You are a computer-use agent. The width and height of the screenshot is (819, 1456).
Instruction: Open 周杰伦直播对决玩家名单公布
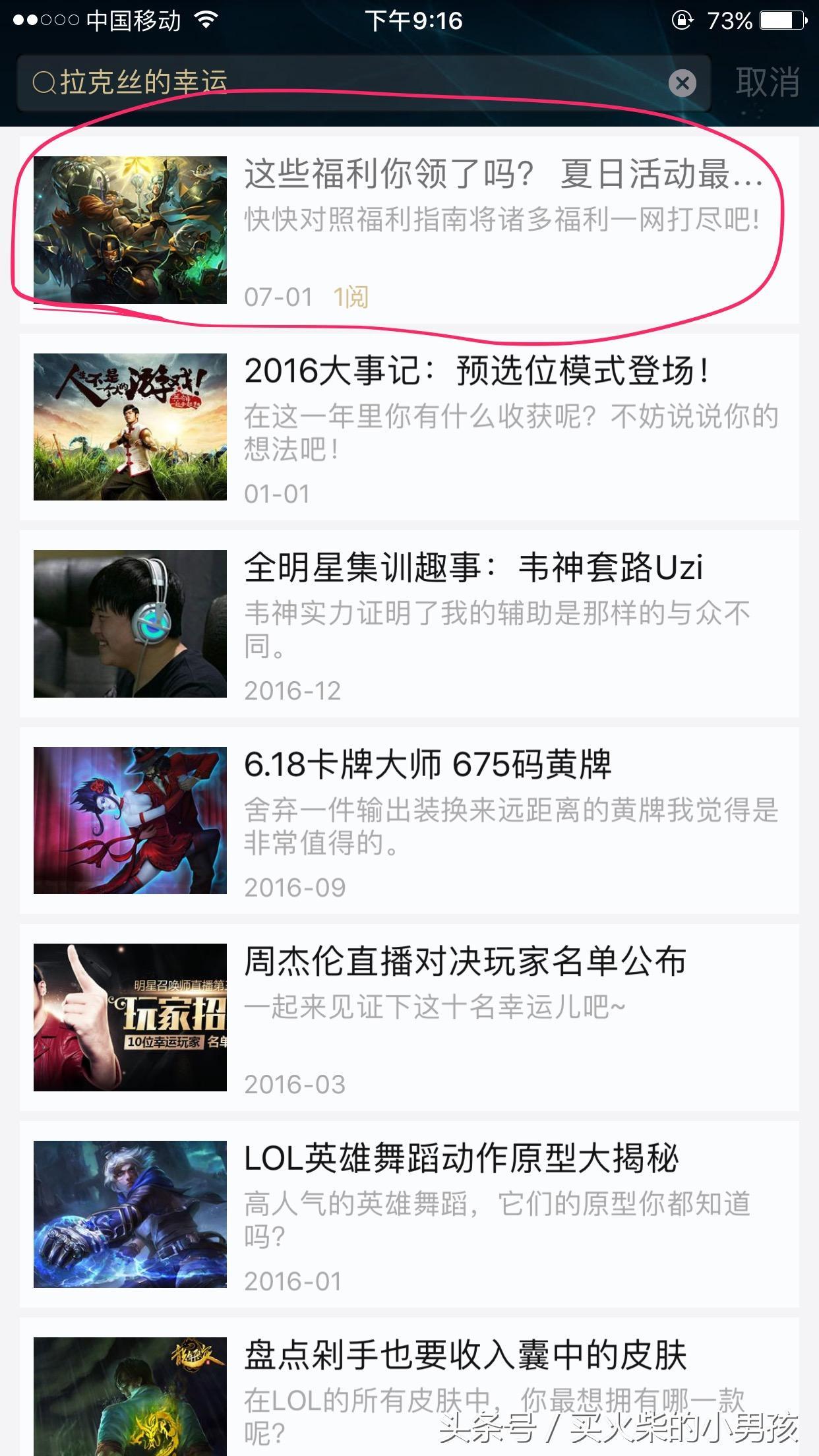coord(409,1017)
